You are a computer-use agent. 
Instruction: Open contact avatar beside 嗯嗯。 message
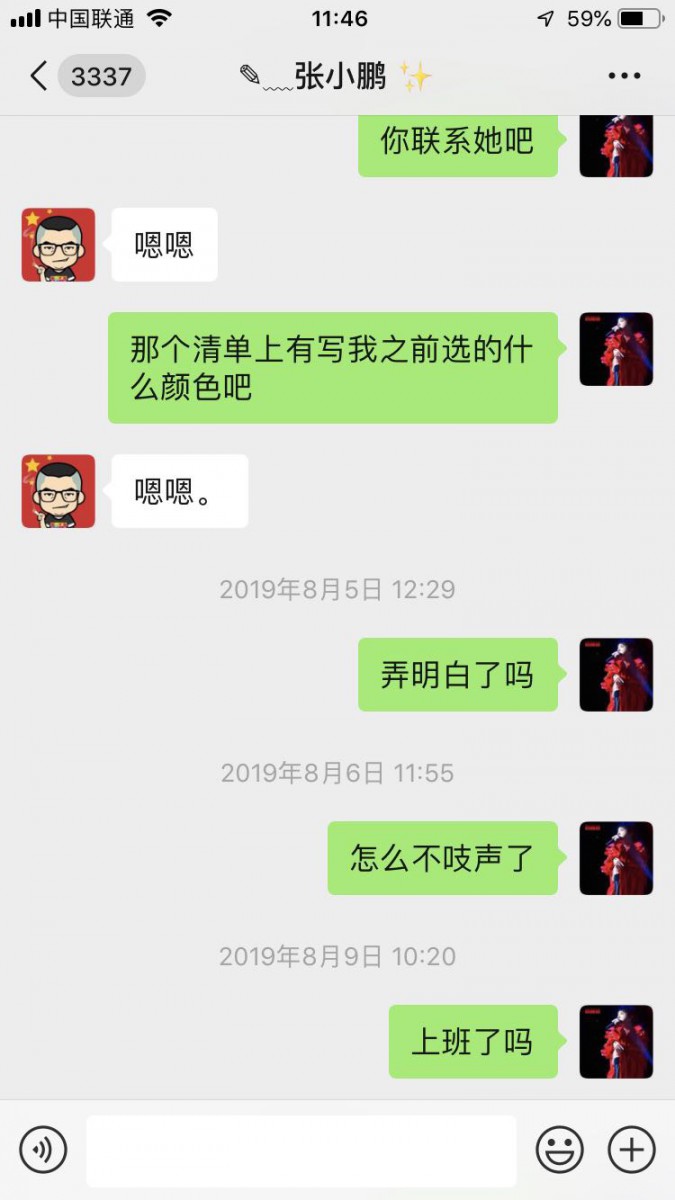coord(58,491)
